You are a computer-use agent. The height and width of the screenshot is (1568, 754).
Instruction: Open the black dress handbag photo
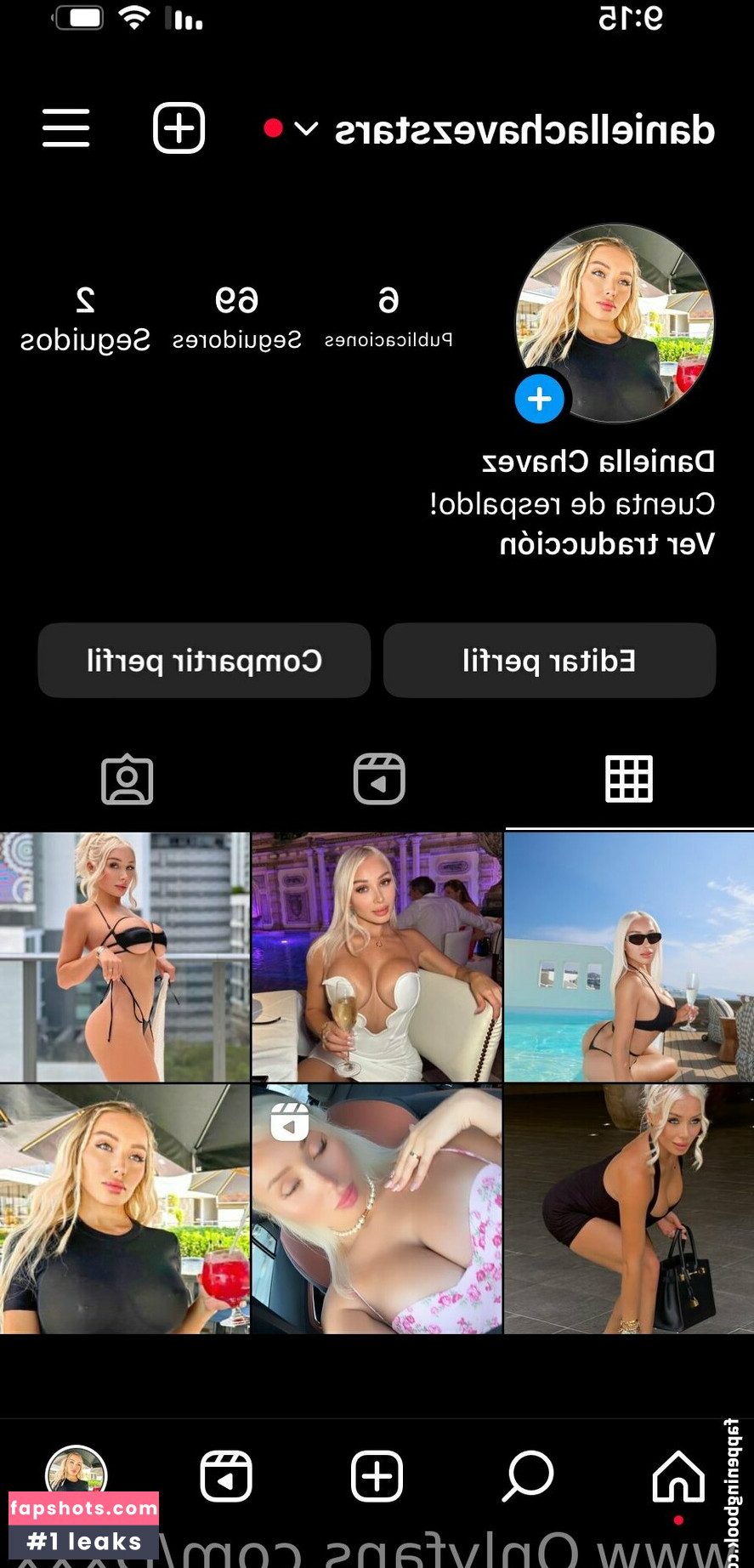(x=629, y=1208)
